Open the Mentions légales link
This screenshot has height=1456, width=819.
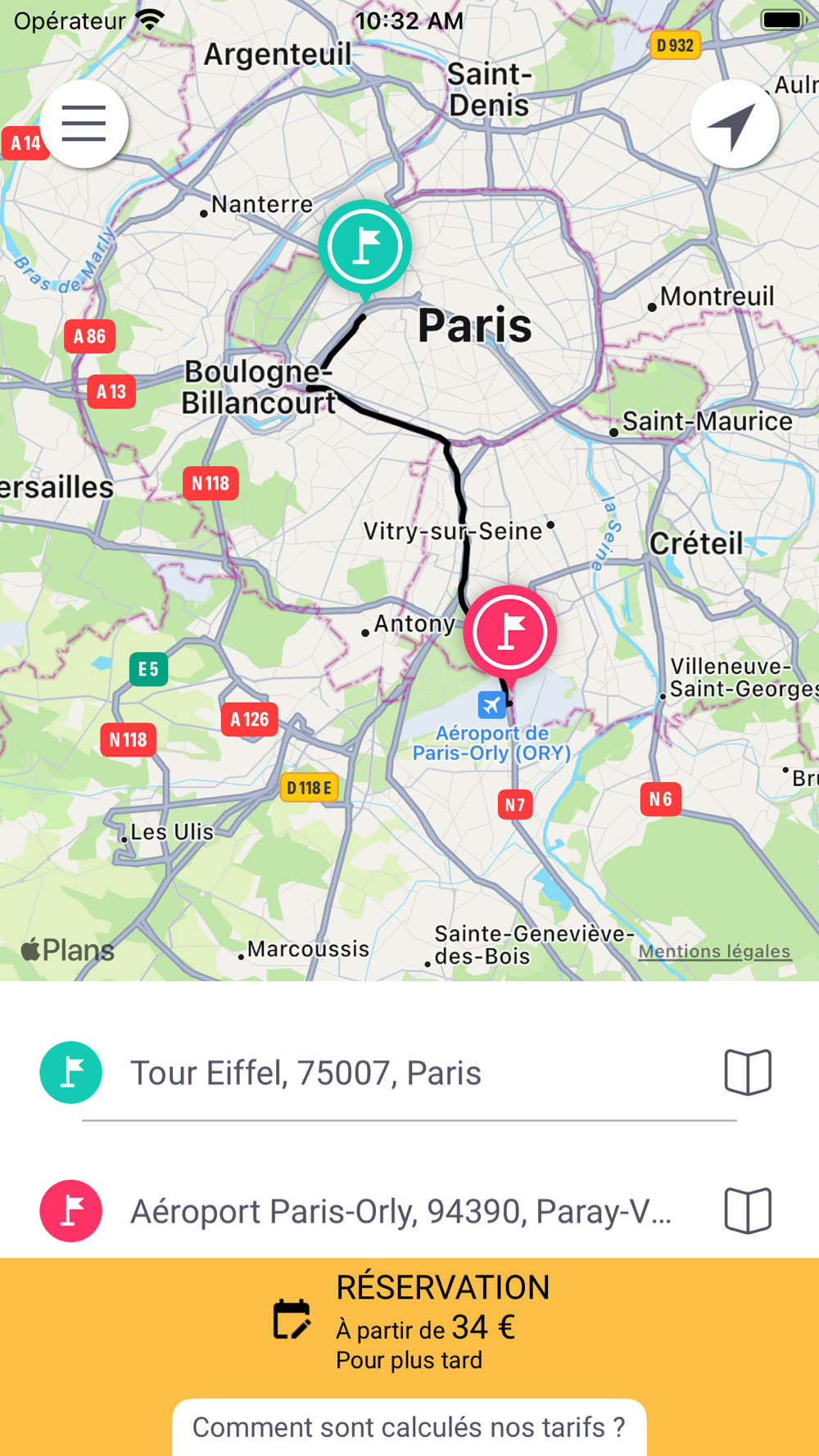(714, 951)
